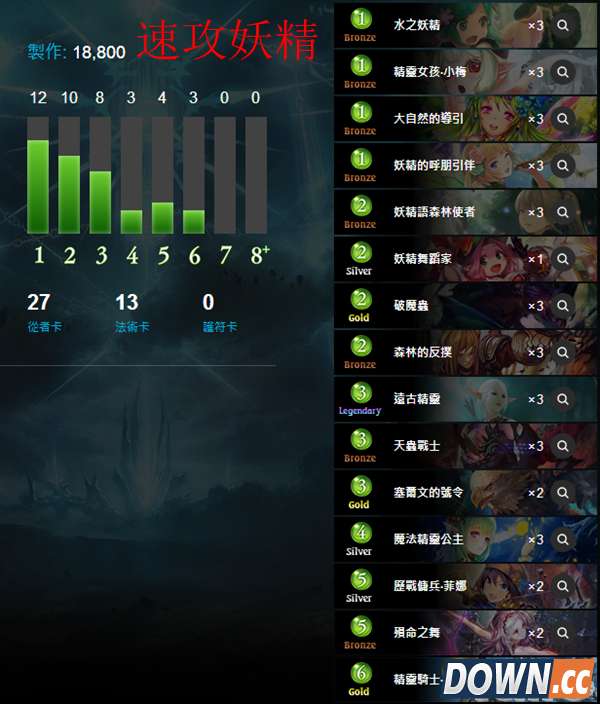Zoom the 大自然的導引 card via its magnifier

564,119
